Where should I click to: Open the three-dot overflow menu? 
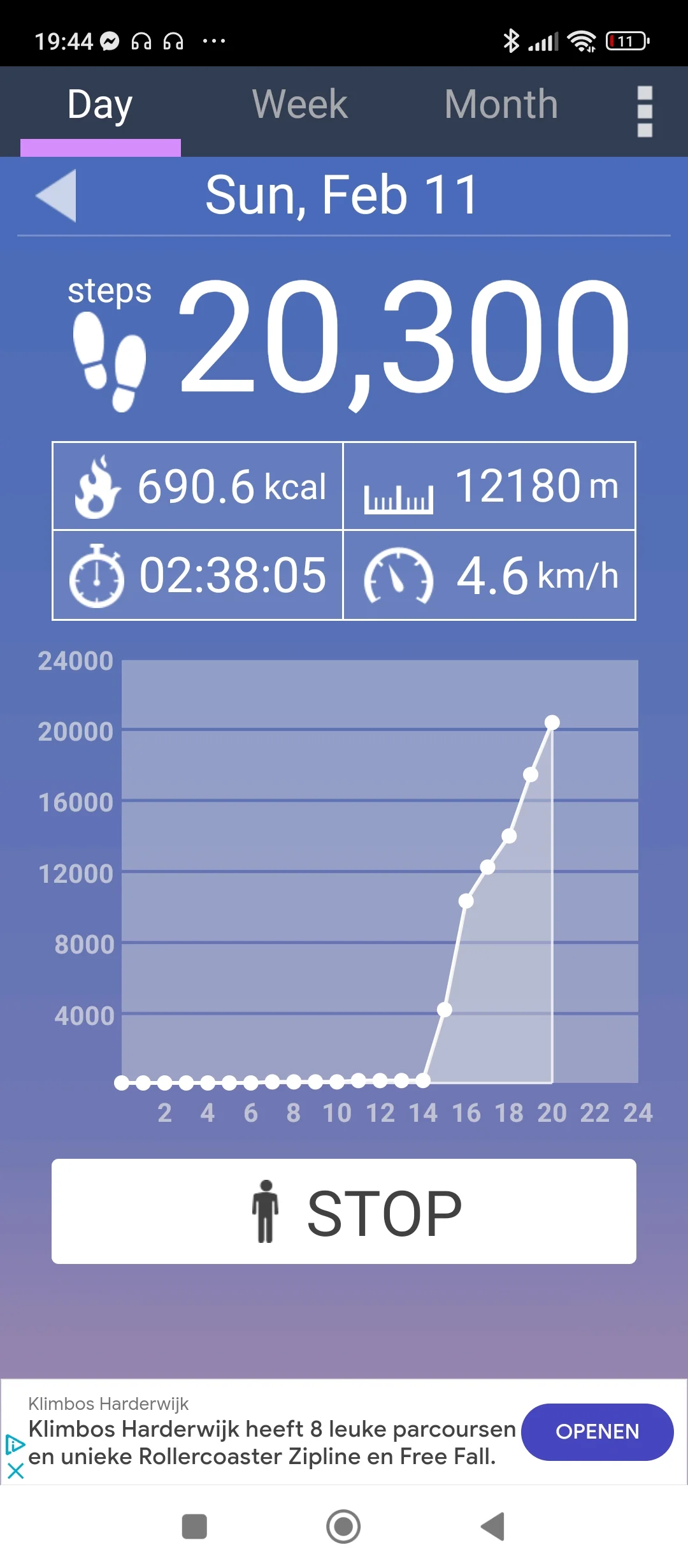(x=645, y=112)
